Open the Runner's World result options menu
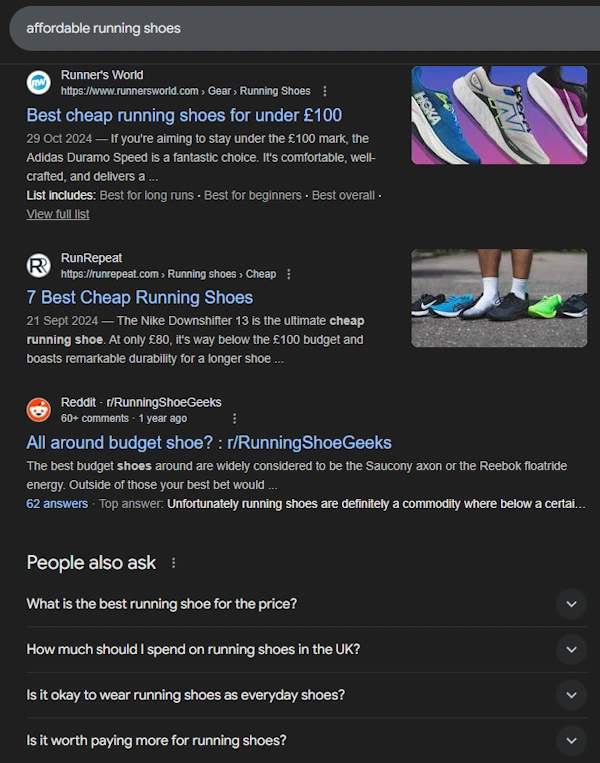The height and width of the screenshot is (763, 600). [x=325, y=91]
